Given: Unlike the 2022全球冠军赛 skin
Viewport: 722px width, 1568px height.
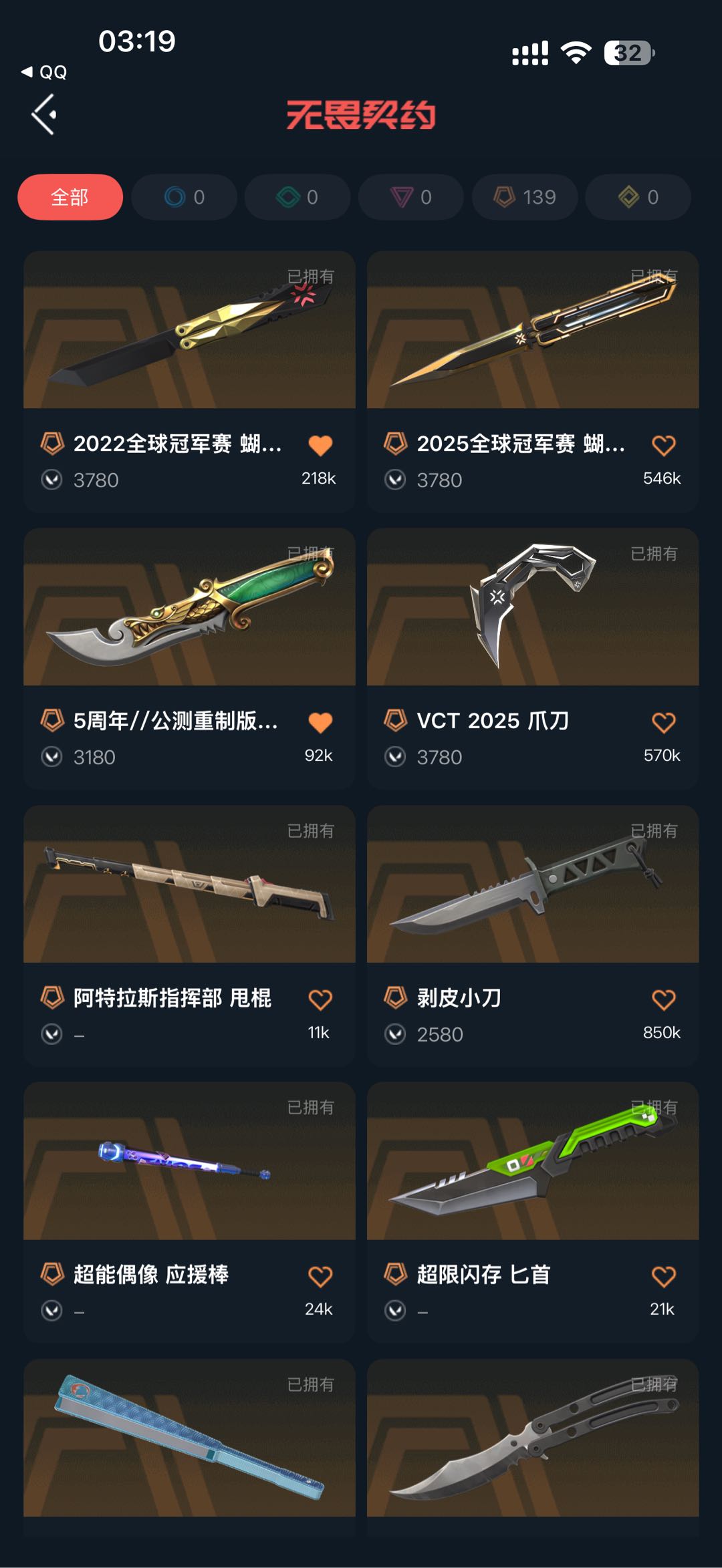Looking at the screenshot, I should [x=320, y=445].
